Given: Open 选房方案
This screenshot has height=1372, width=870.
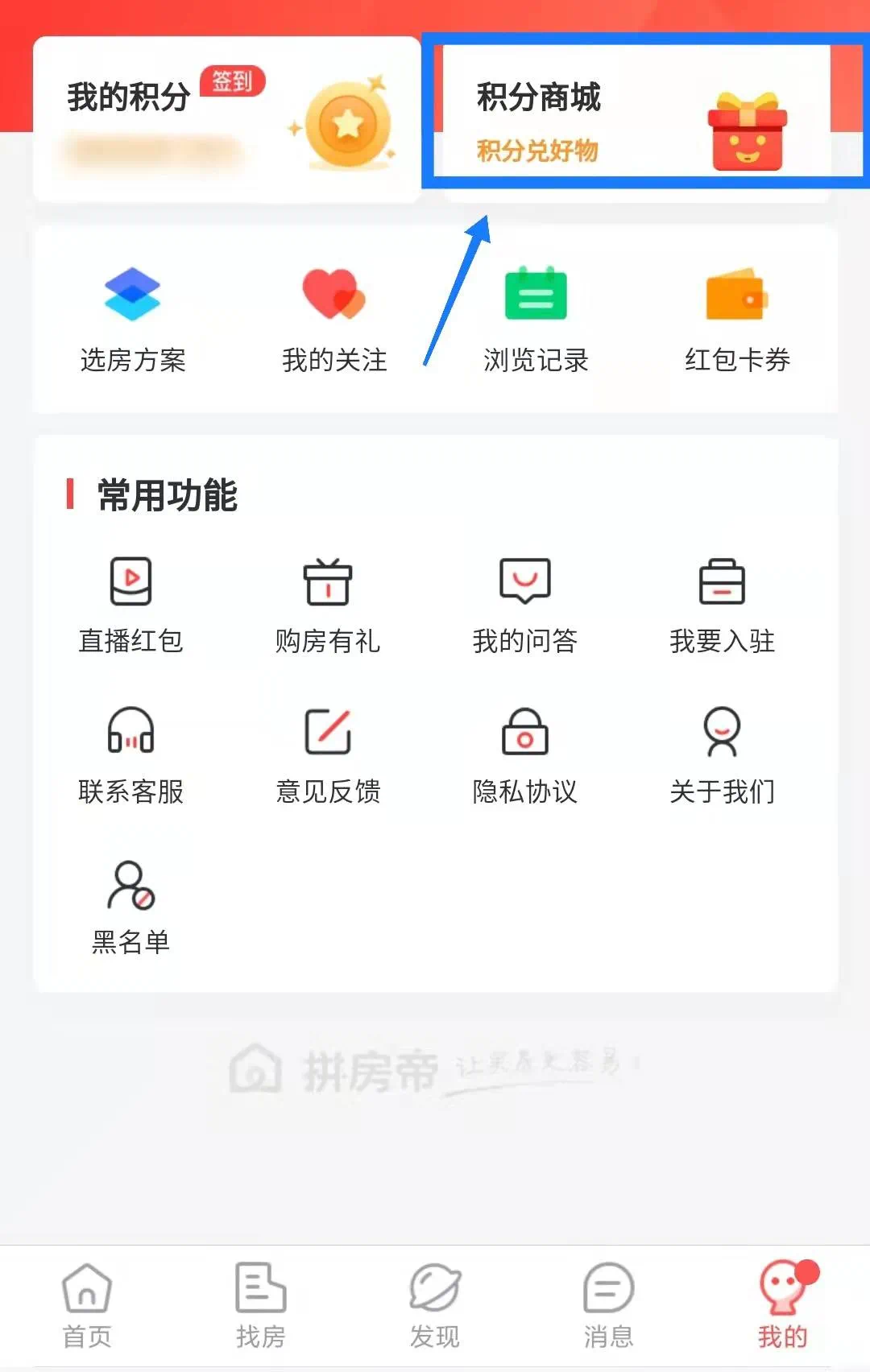Looking at the screenshot, I should [133, 320].
